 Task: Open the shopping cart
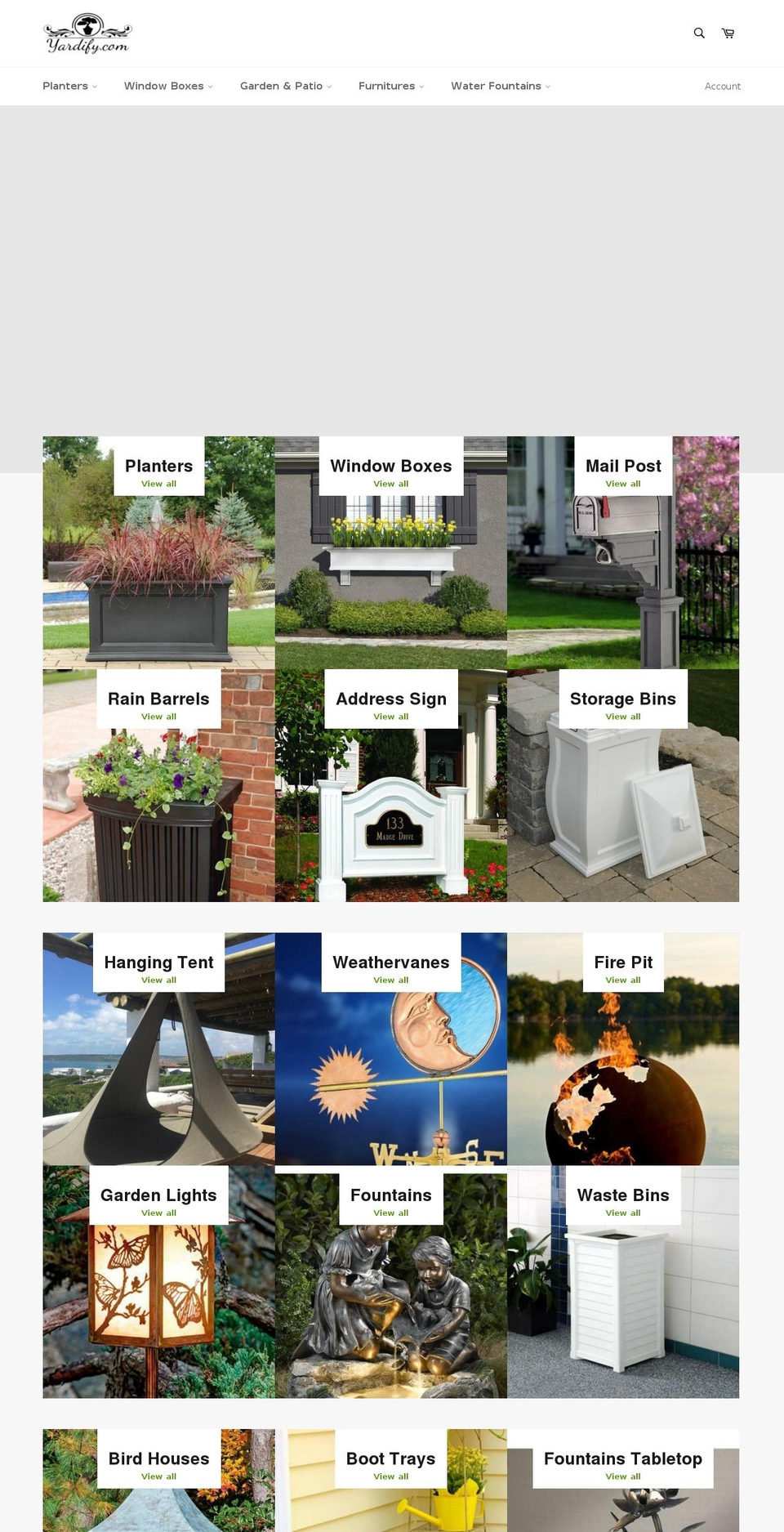point(728,33)
